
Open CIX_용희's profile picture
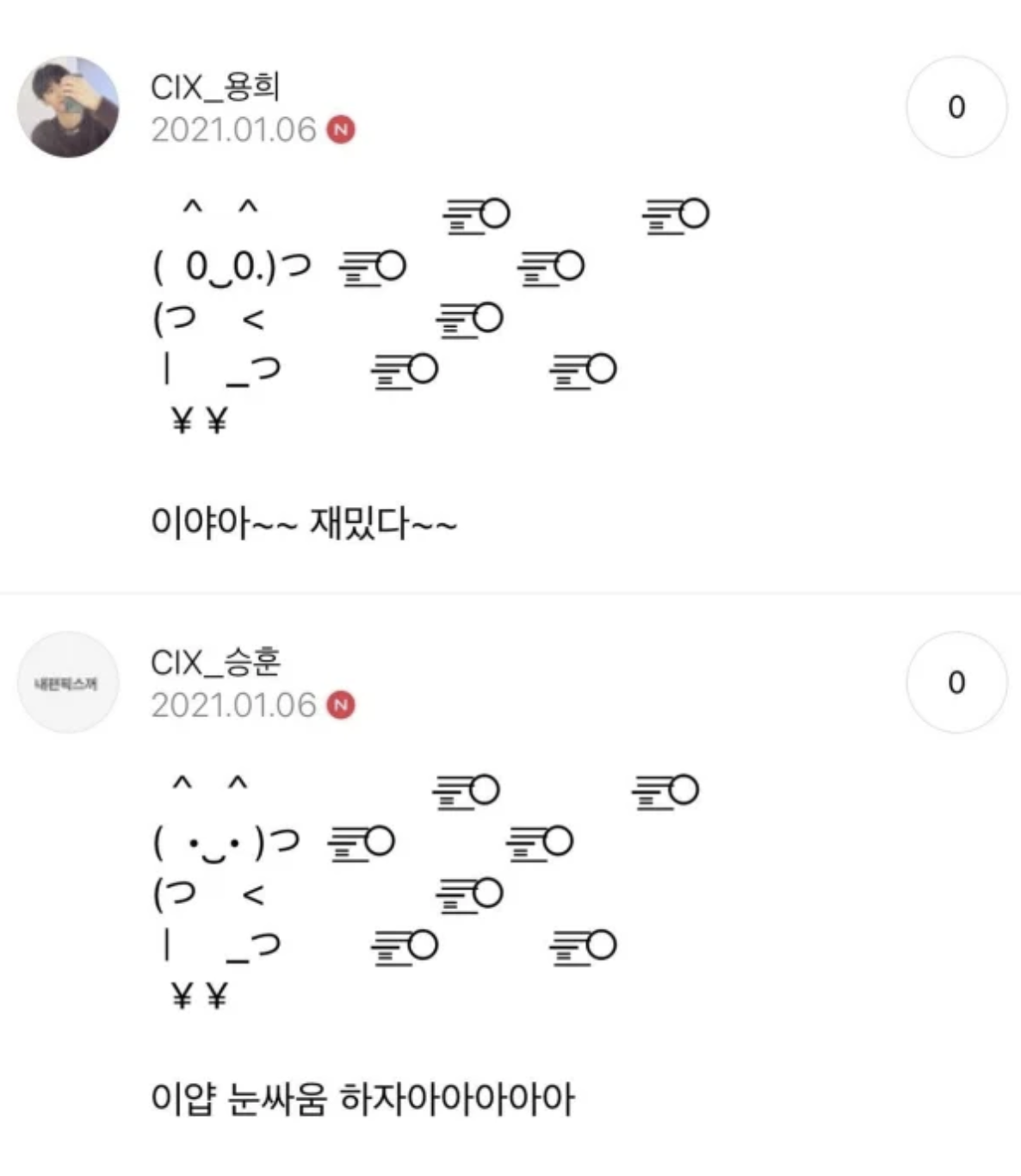(68, 107)
